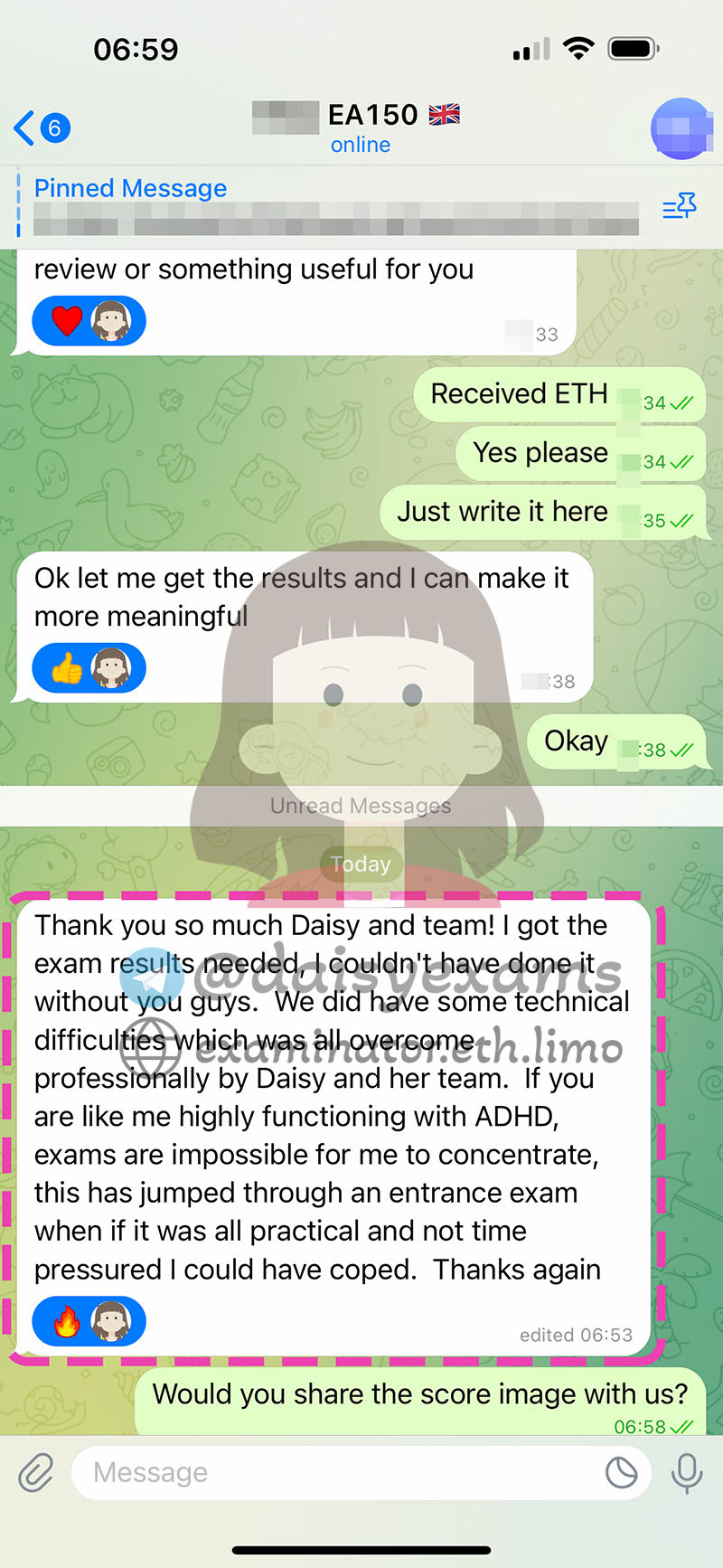Open the attachment paperclip
The height and width of the screenshot is (1568, 723).
(36, 1472)
